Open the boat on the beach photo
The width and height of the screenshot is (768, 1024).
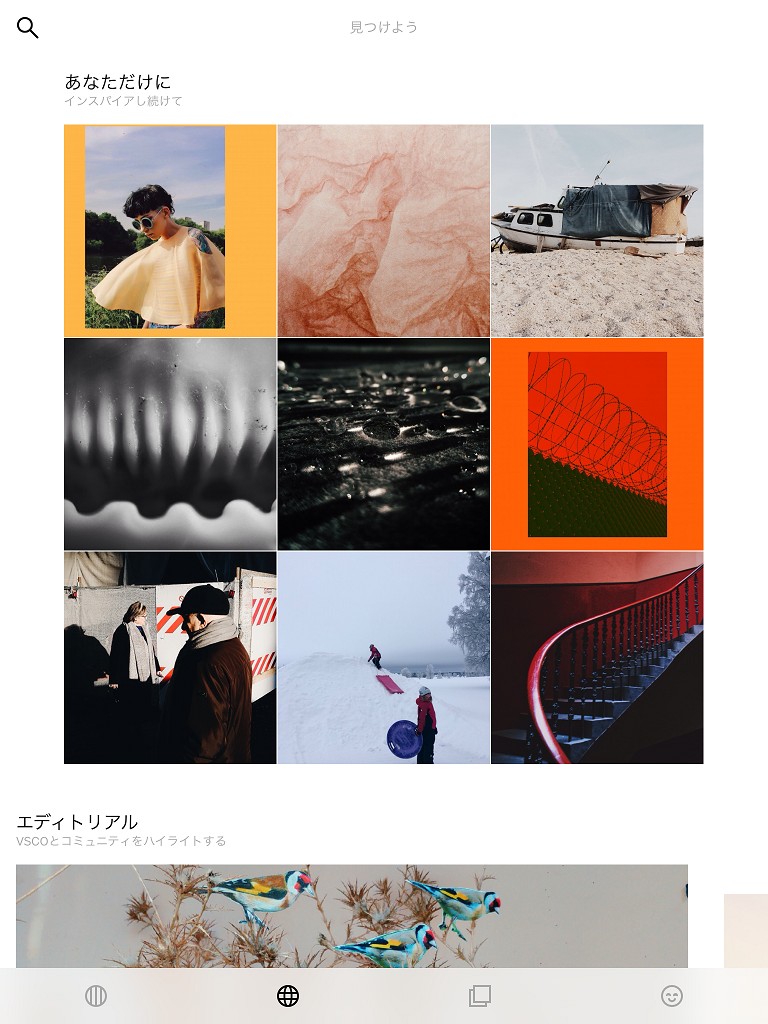(x=597, y=230)
